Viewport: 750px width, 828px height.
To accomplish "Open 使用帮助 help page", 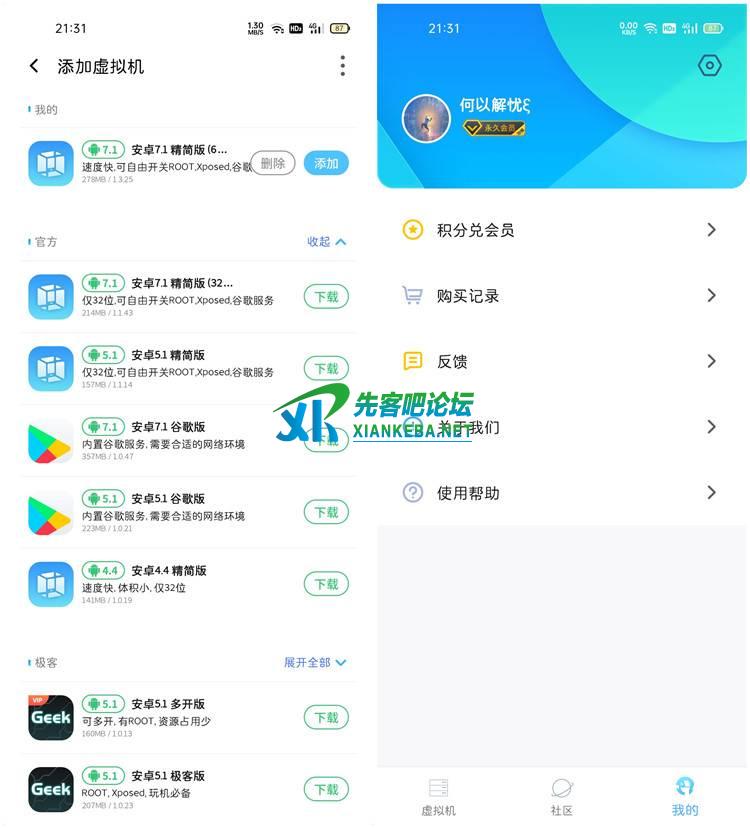I will point(561,493).
